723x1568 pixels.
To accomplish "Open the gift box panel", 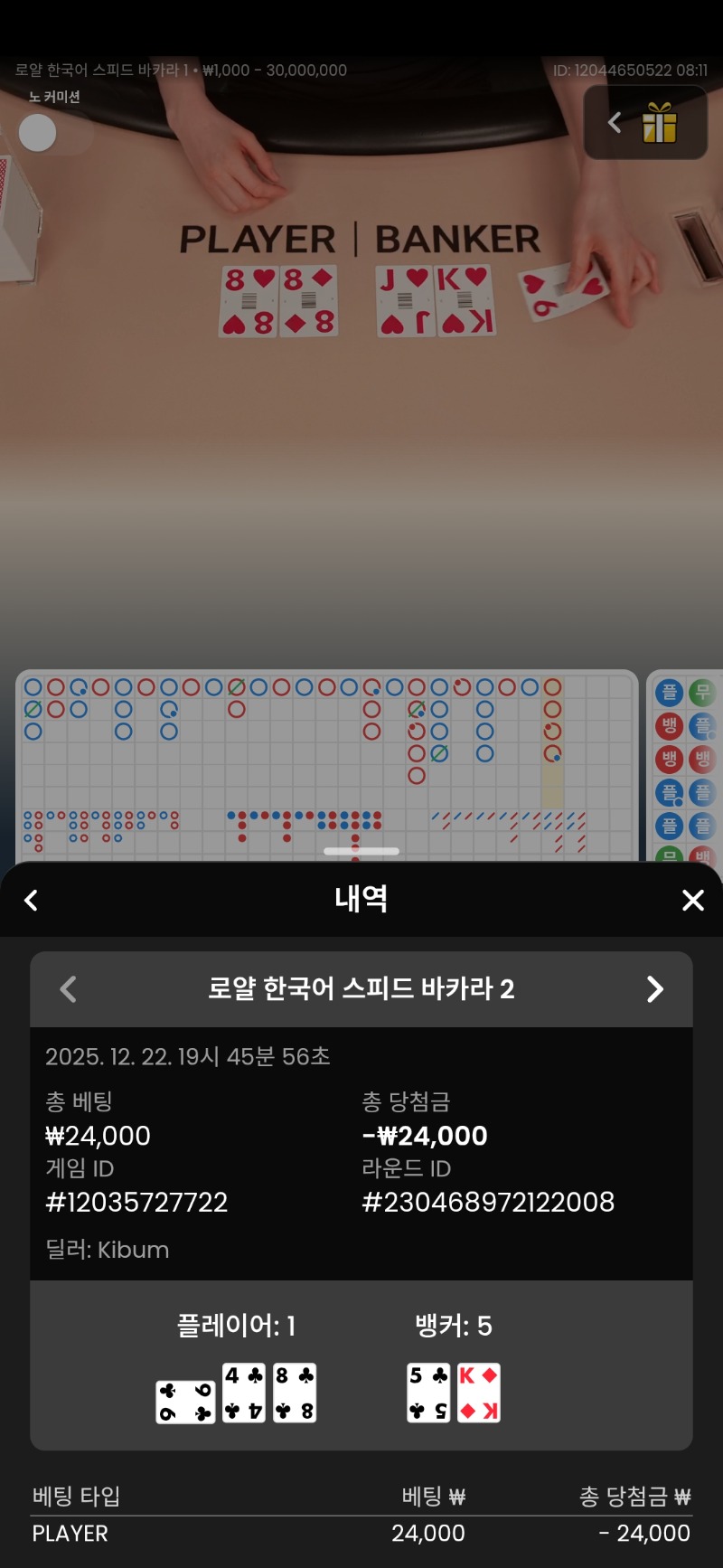I will tap(658, 124).
